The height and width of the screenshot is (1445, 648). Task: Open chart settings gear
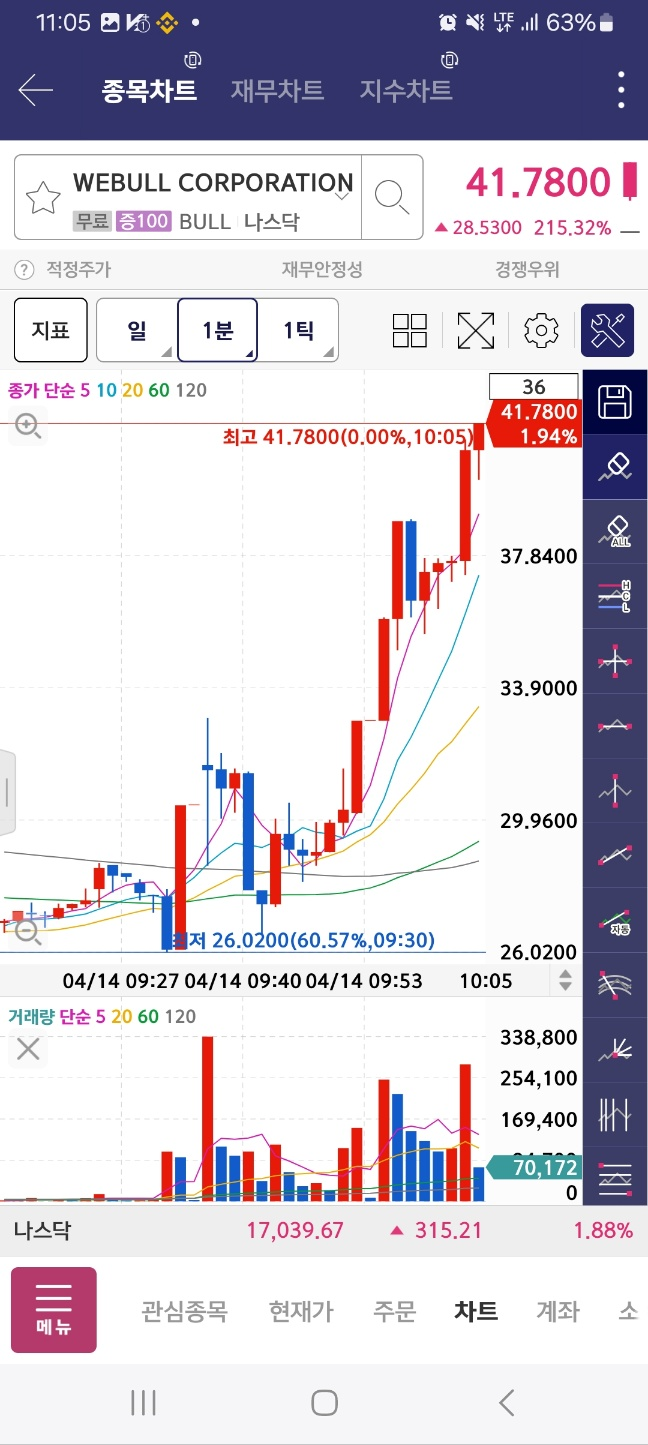541,331
